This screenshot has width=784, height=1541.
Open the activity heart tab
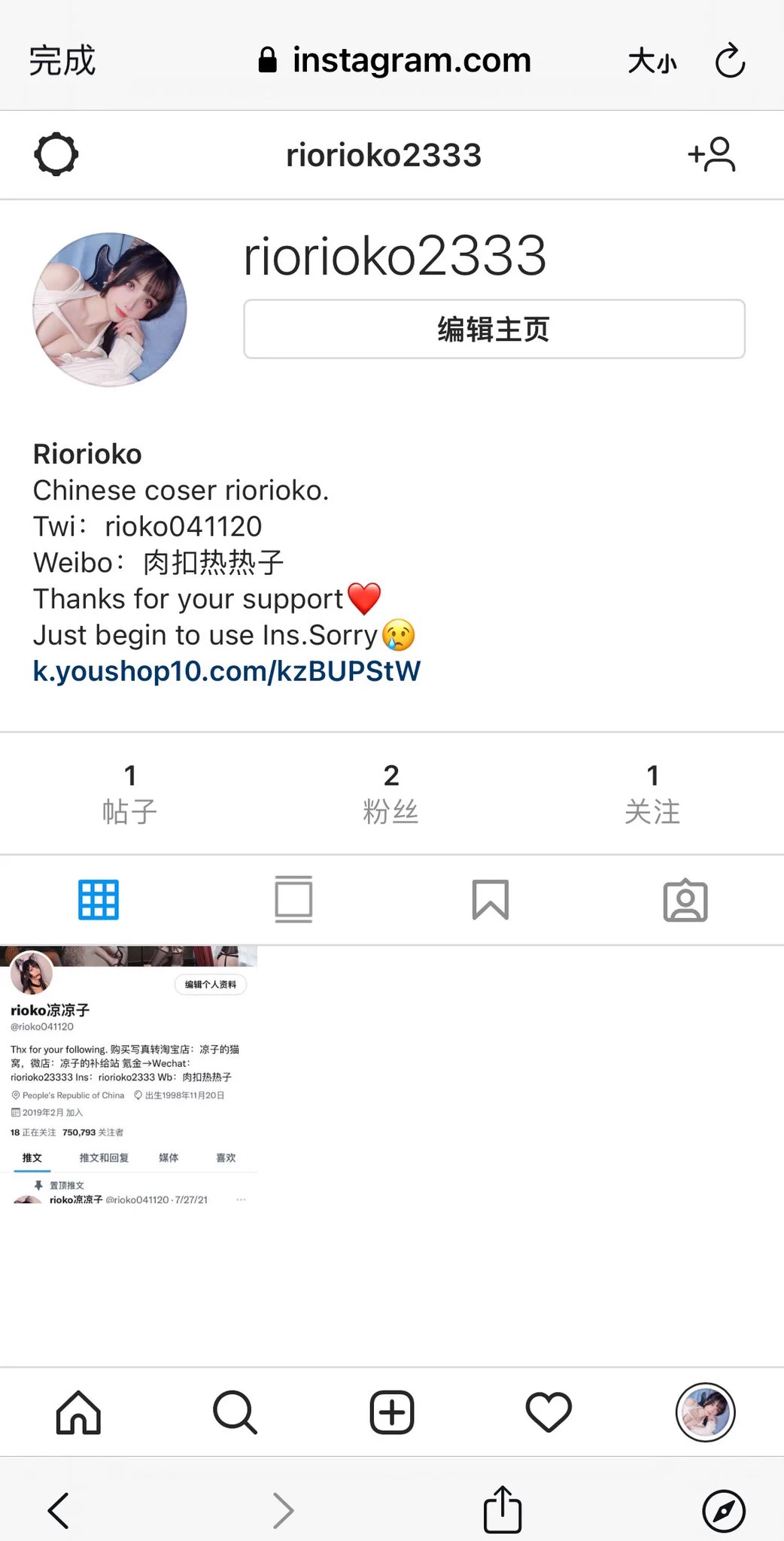click(548, 1412)
